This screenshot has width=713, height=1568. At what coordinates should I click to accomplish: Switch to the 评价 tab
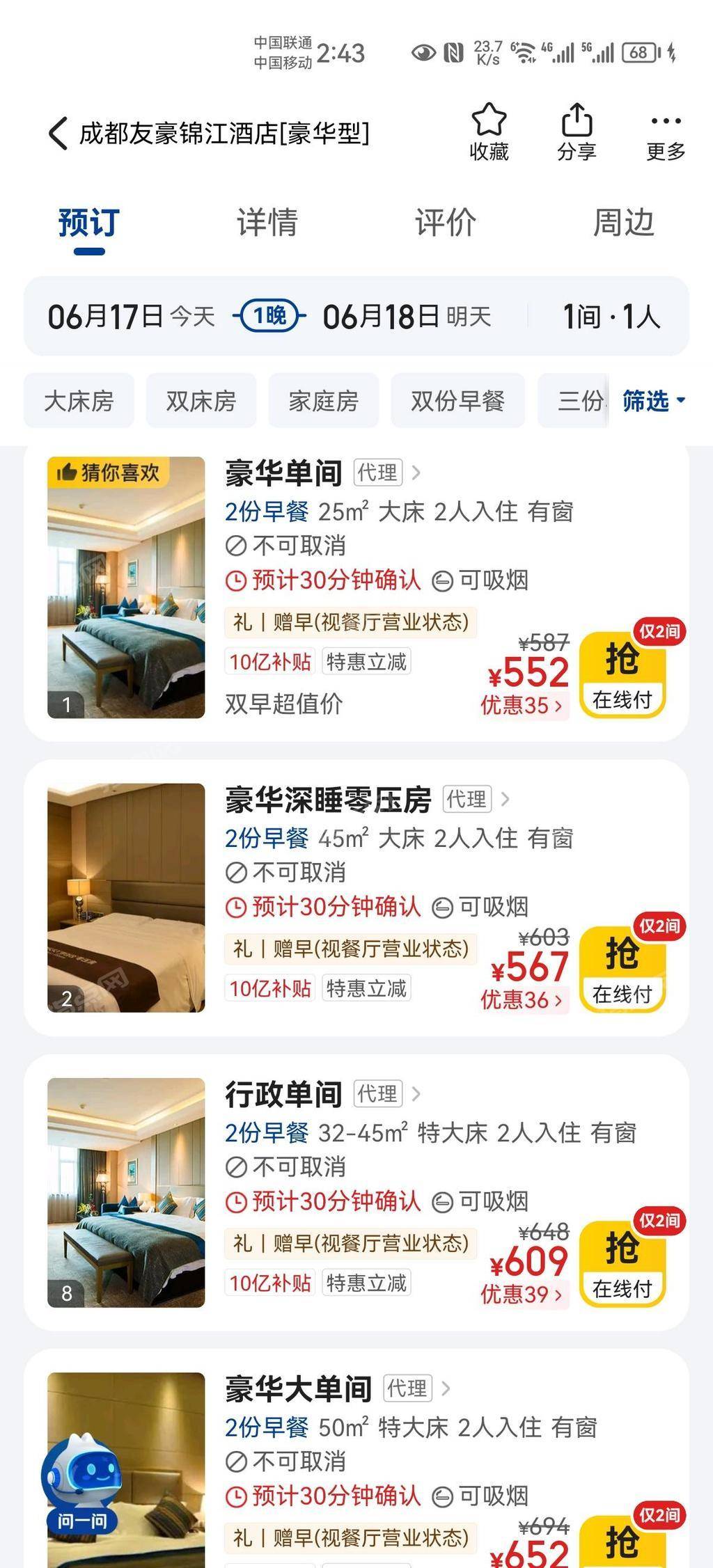pyautogui.click(x=446, y=223)
